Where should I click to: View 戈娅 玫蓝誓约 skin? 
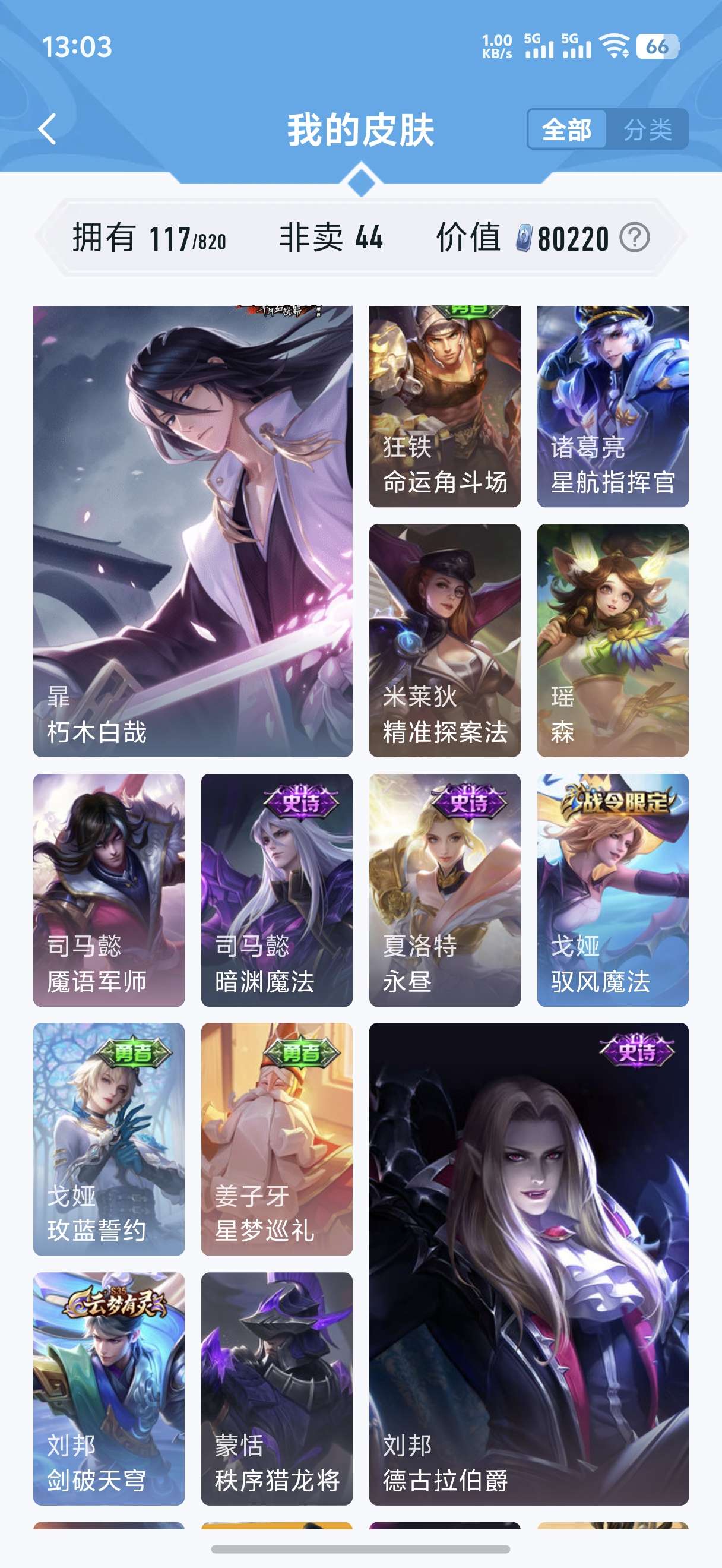point(109,1139)
